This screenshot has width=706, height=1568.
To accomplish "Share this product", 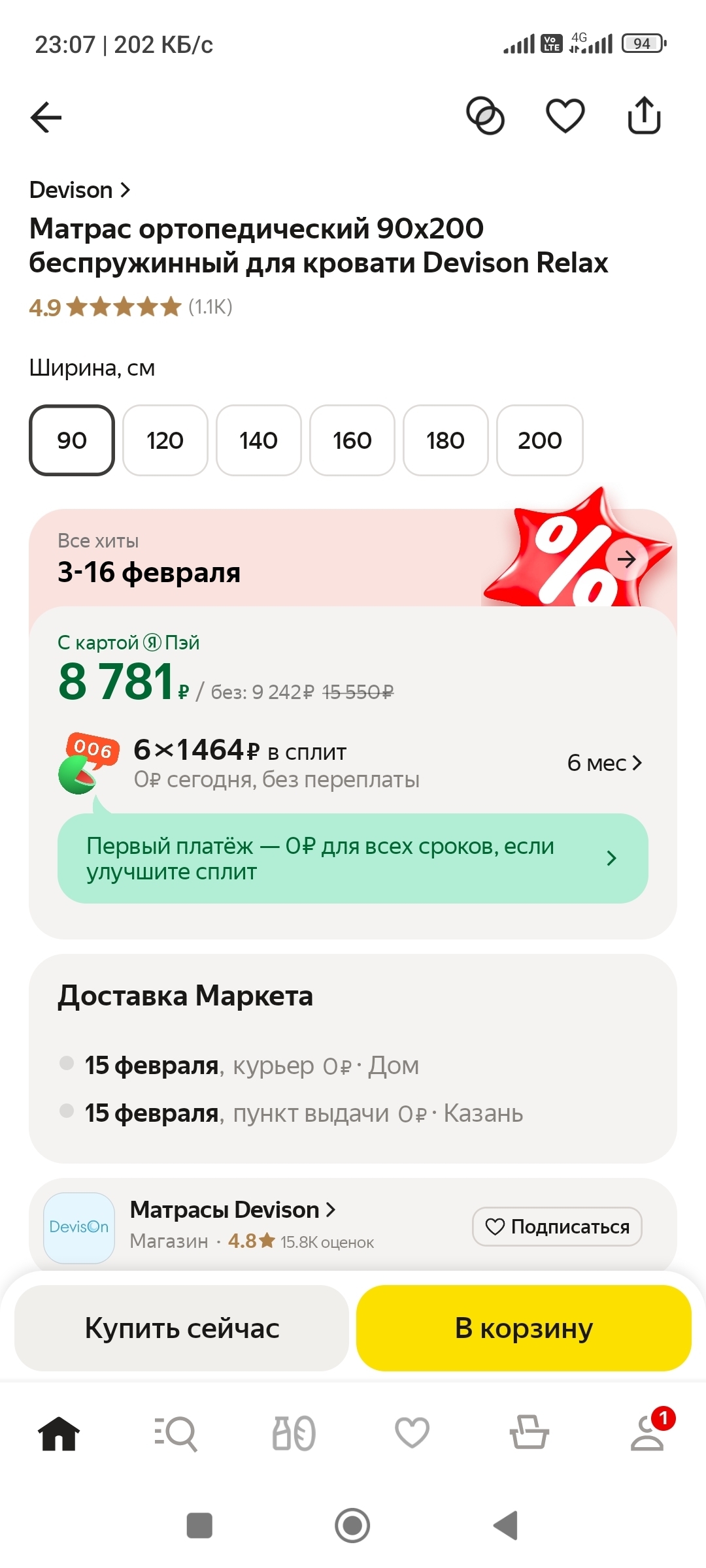I will (644, 116).
